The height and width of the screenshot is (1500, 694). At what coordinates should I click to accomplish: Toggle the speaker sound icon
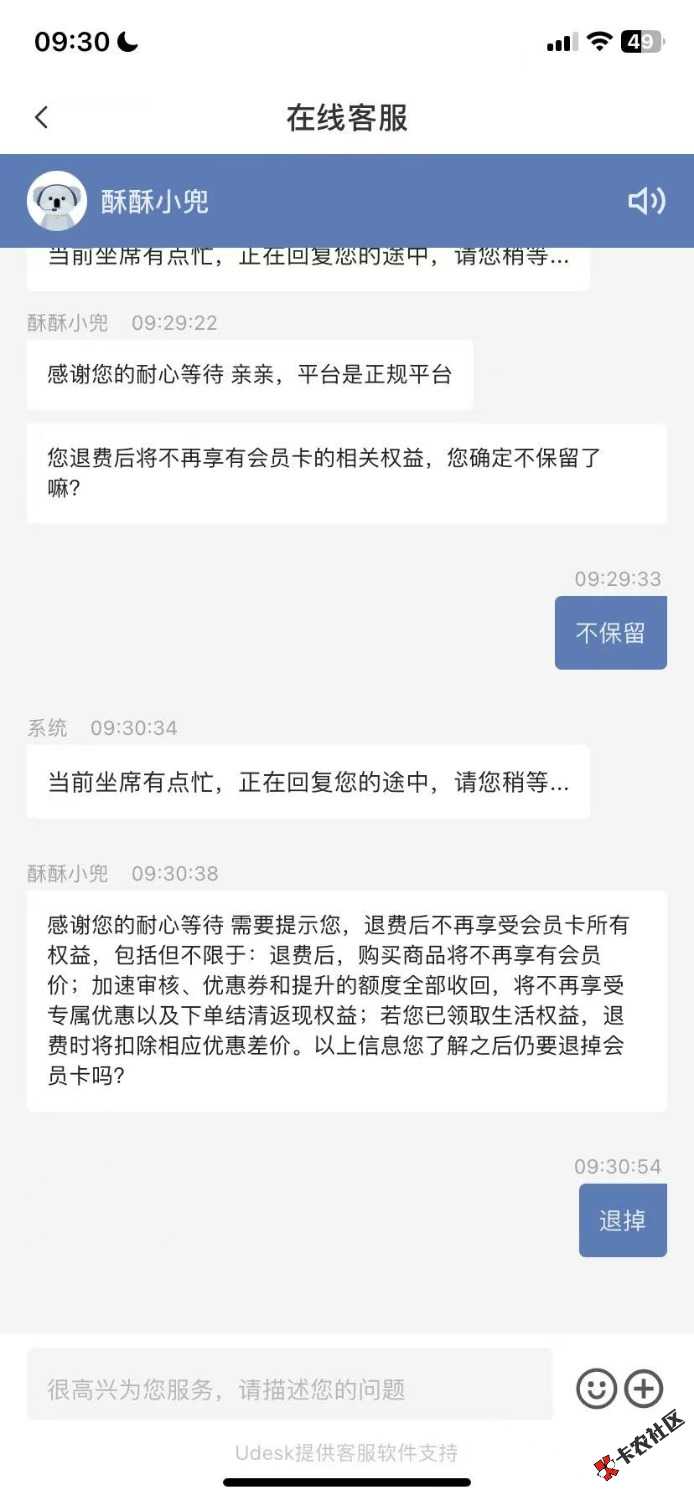[x=646, y=201]
